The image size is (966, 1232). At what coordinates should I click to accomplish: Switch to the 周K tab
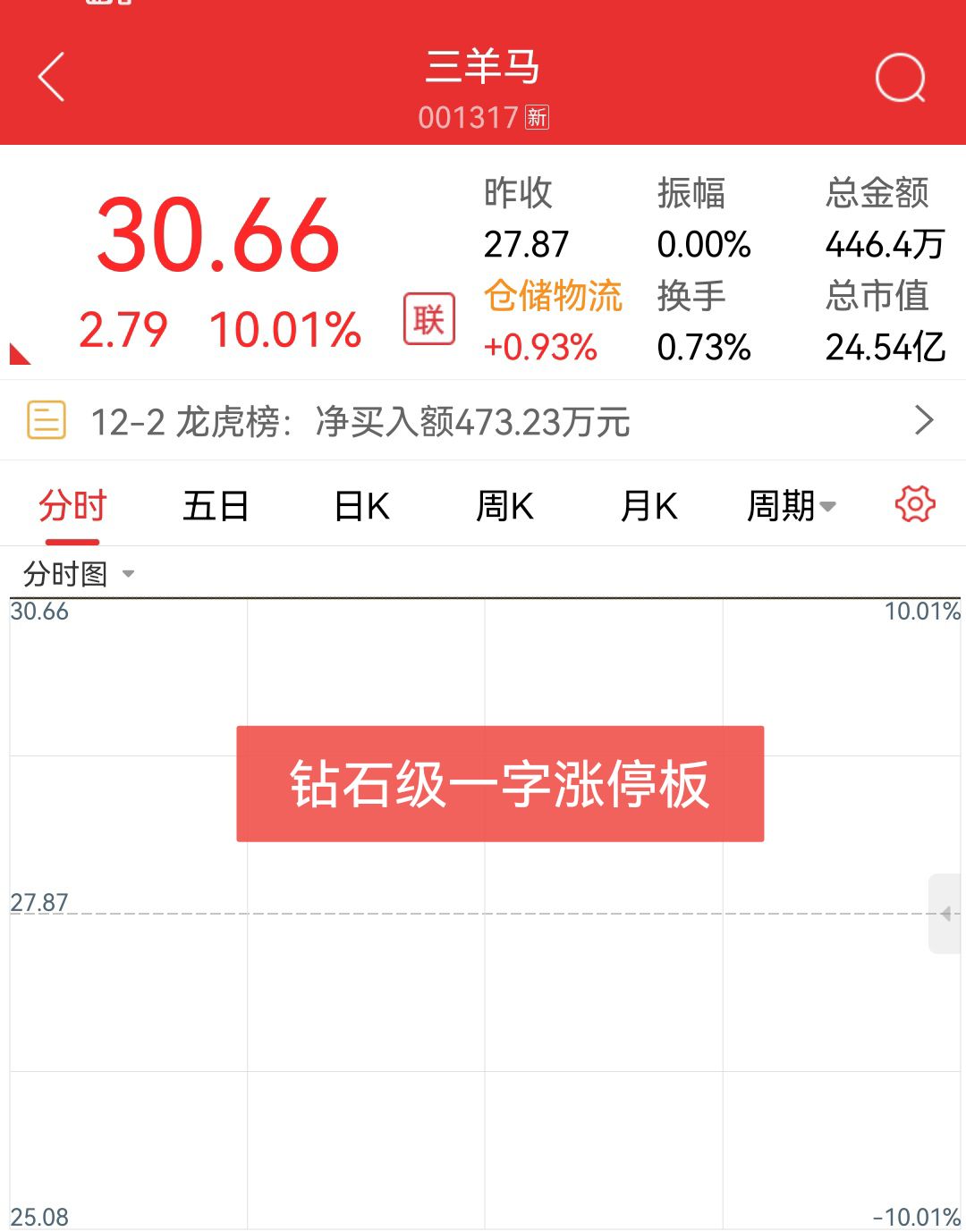(x=504, y=506)
